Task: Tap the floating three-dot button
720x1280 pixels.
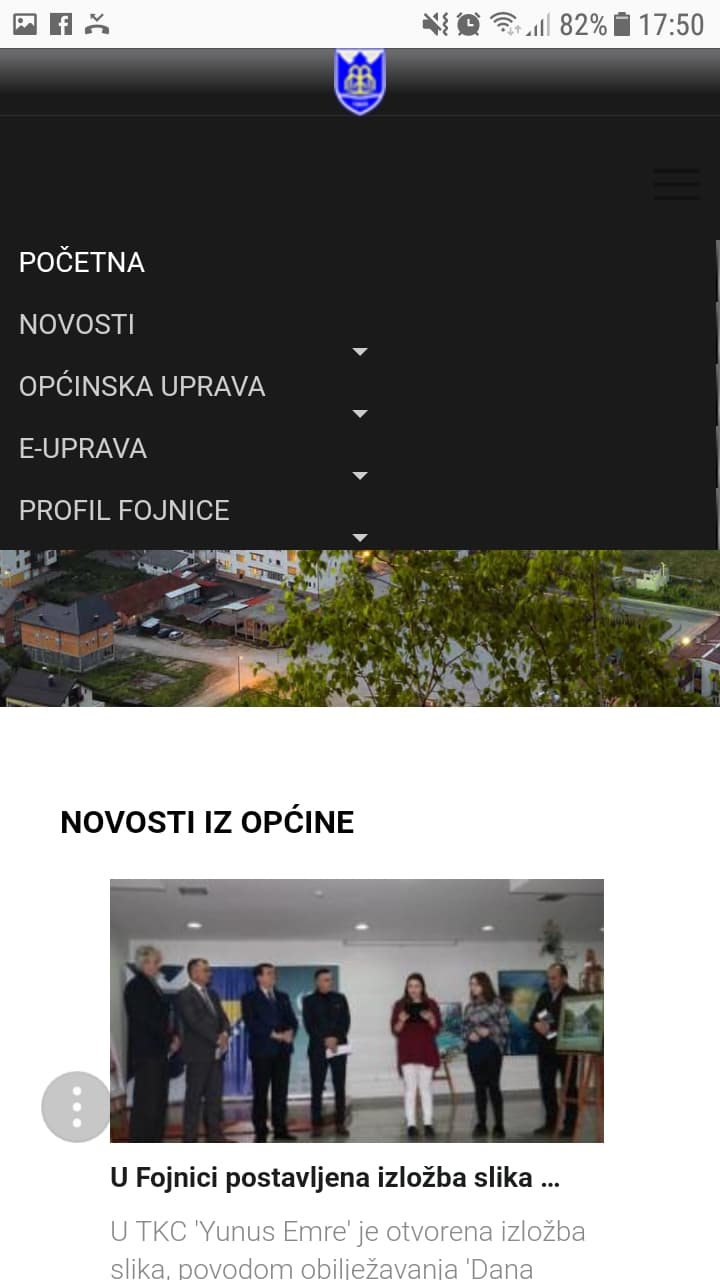Action: point(77,1107)
